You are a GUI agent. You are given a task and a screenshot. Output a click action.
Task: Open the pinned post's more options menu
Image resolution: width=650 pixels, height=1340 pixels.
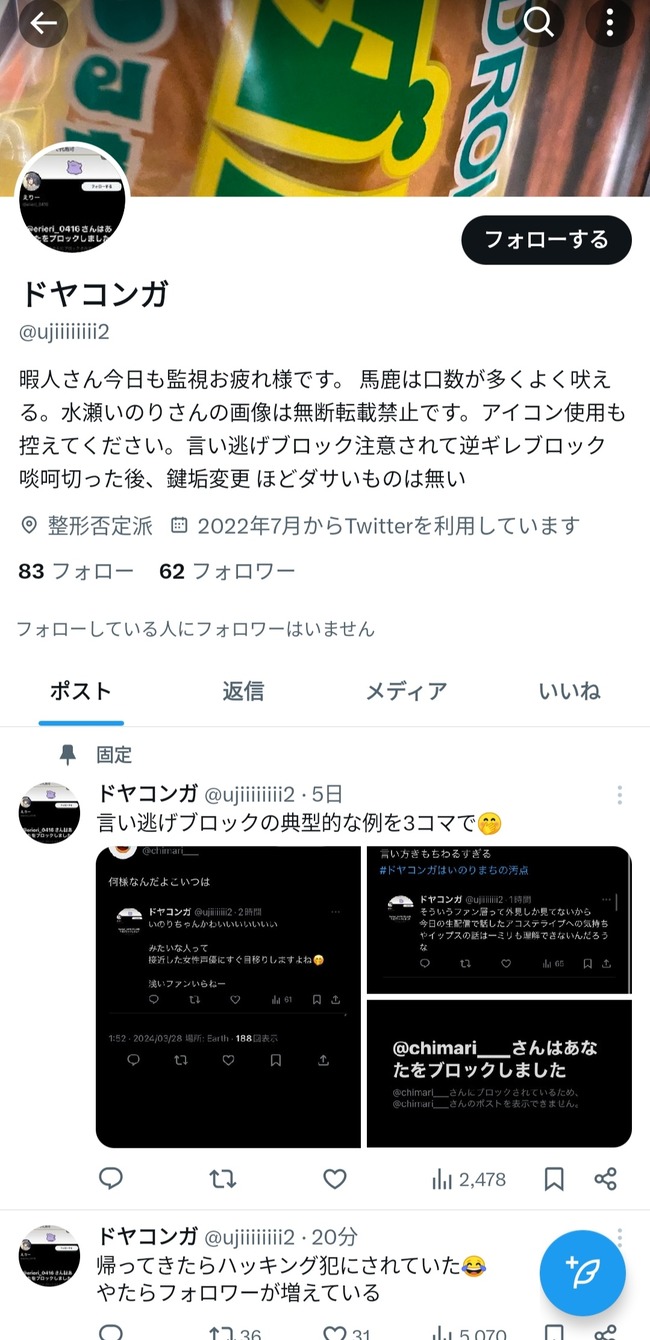[620, 795]
